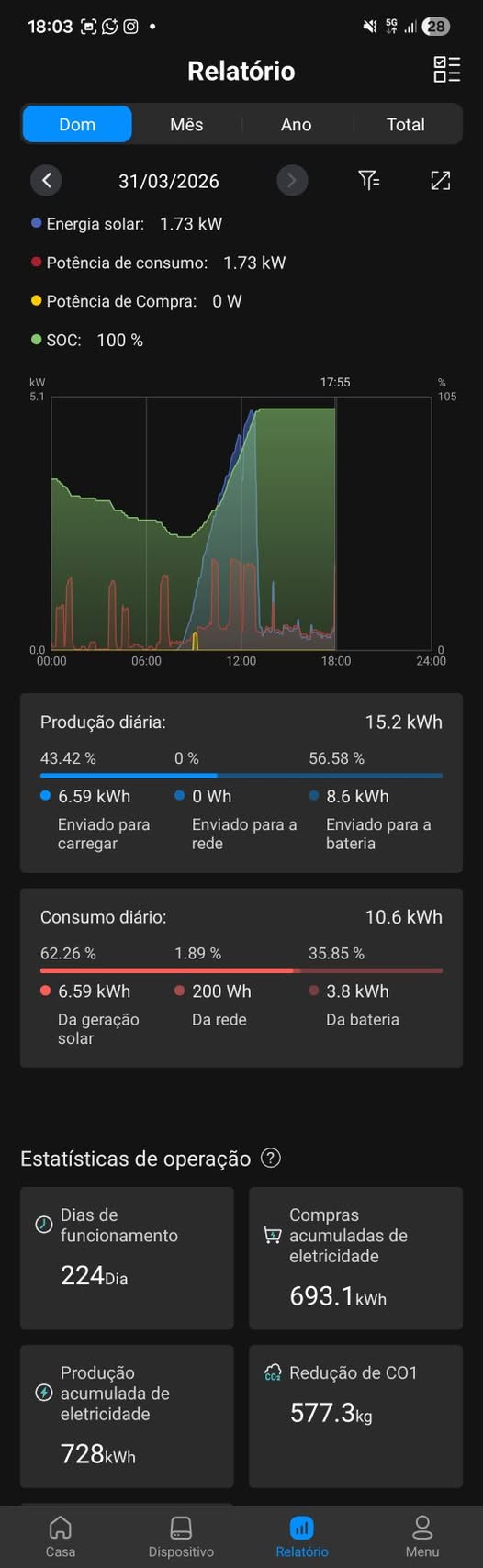Switch to the Mês tab
483x1568 pixels.
186,124
